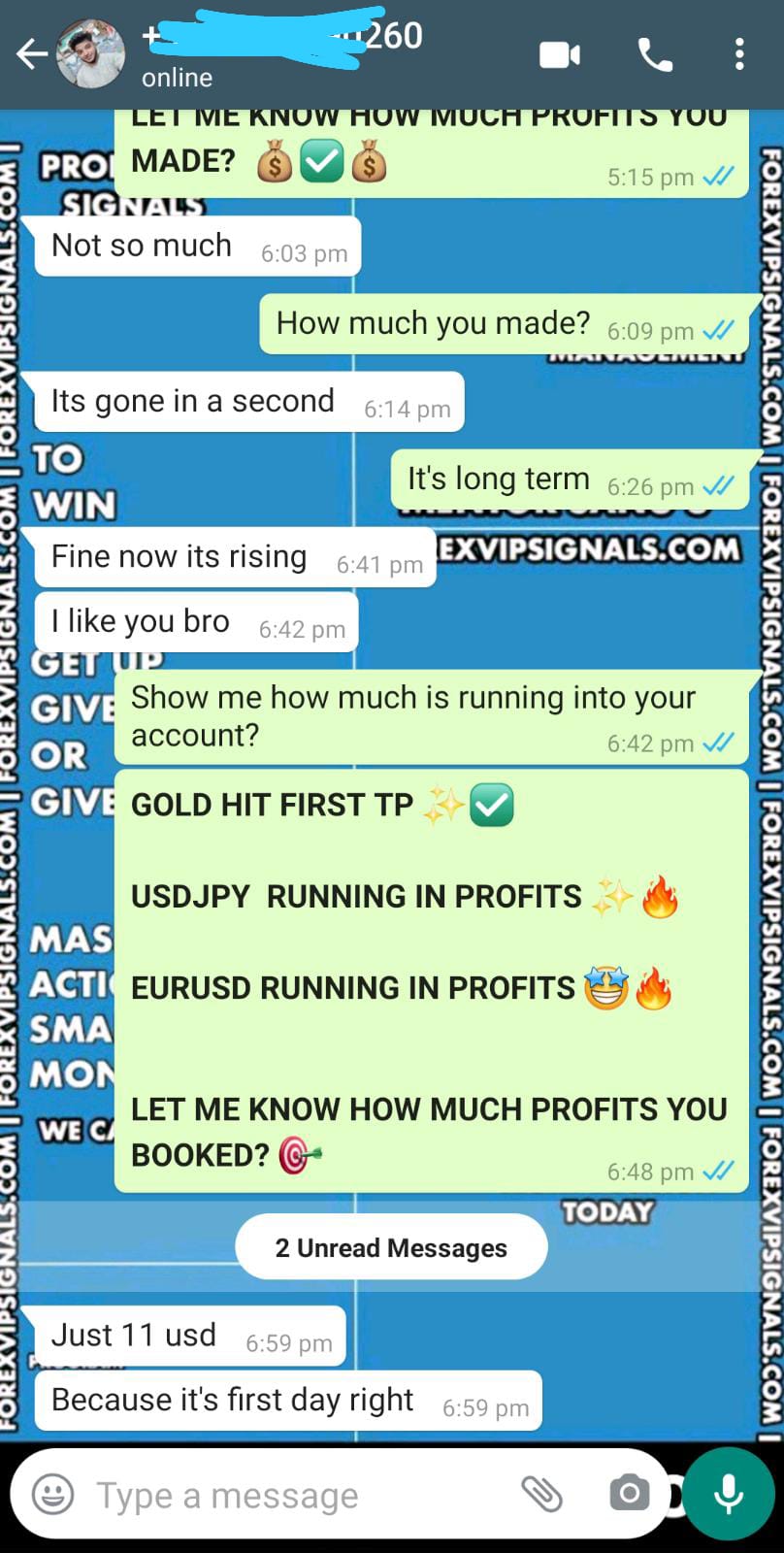Start a video call
The width and height of the screenshot is (784, 1553).
pos(560,55)
